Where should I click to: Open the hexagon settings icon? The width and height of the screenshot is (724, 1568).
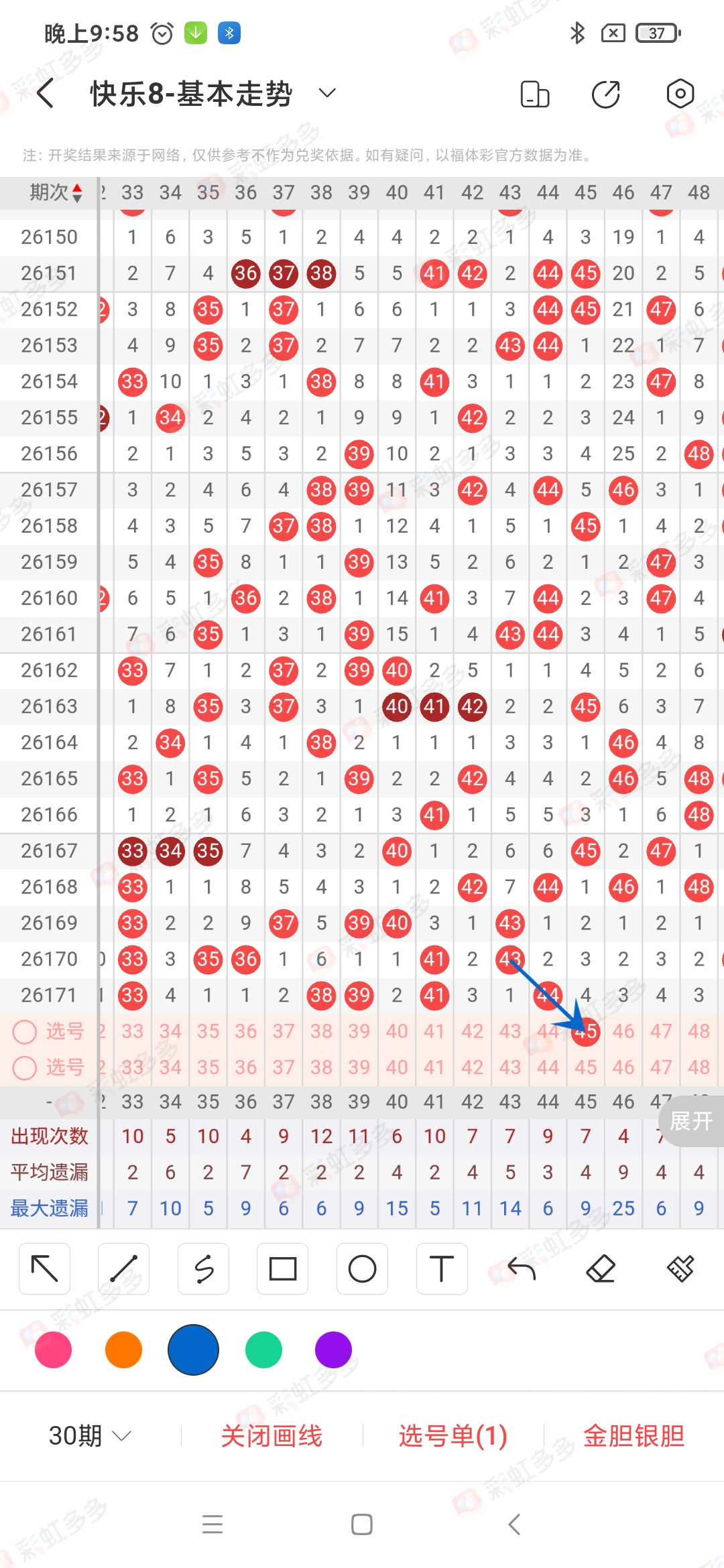coord(680,94)
